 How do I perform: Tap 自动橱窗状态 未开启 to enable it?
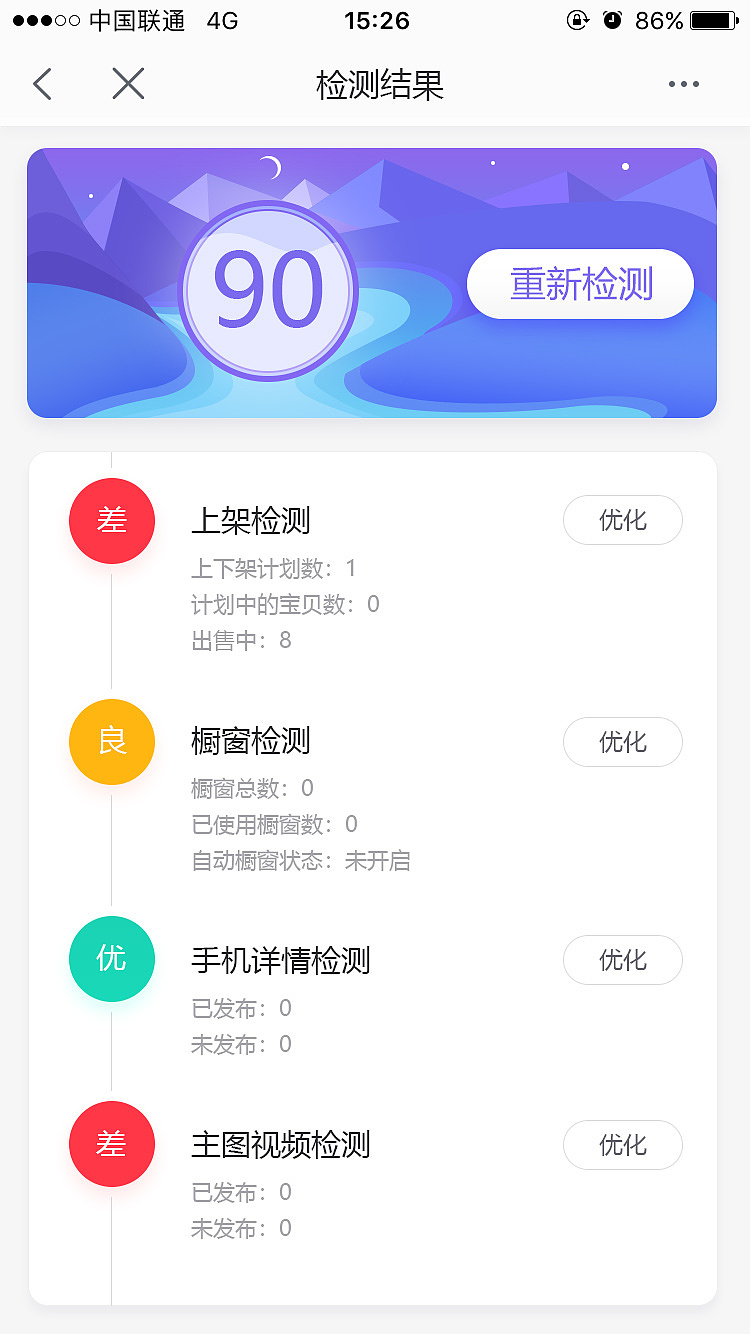300,860
